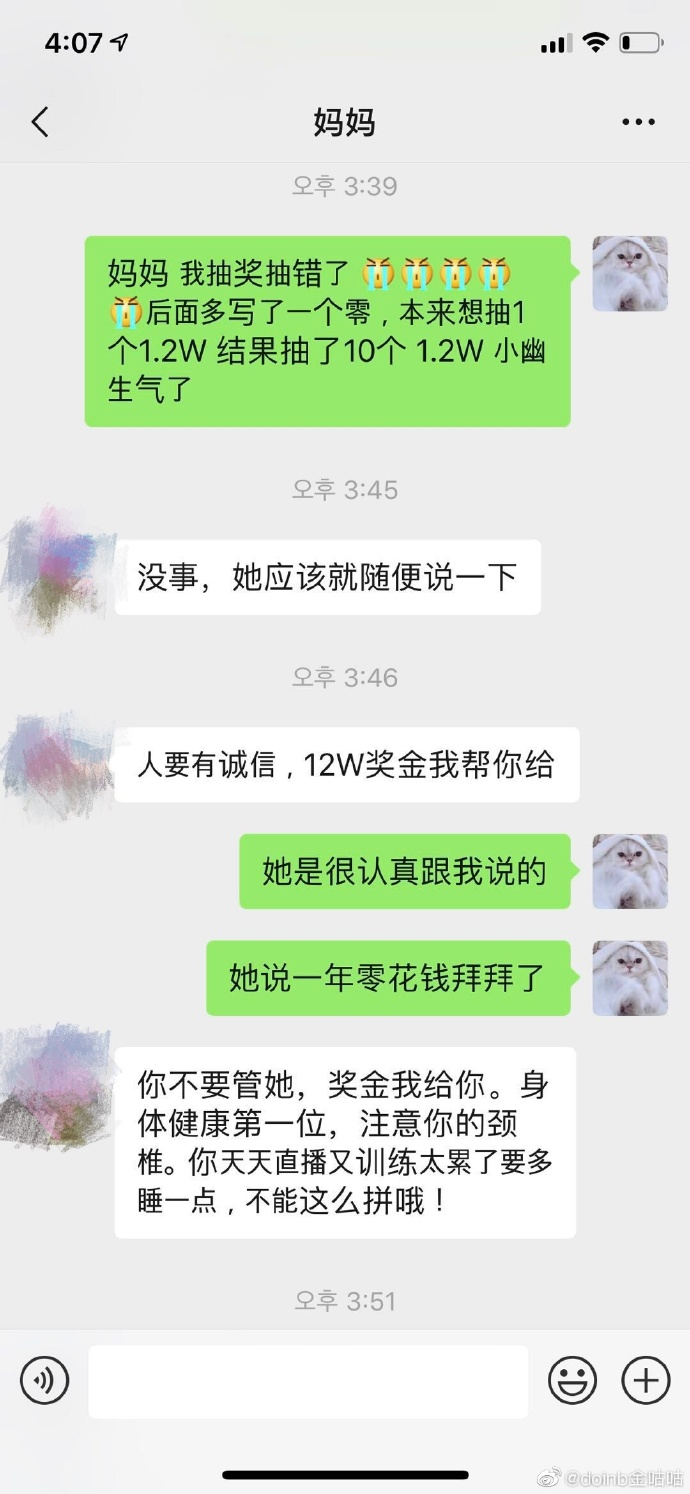Open the emoji sticker panel
690x1494 pixels.
[572, 1381]
